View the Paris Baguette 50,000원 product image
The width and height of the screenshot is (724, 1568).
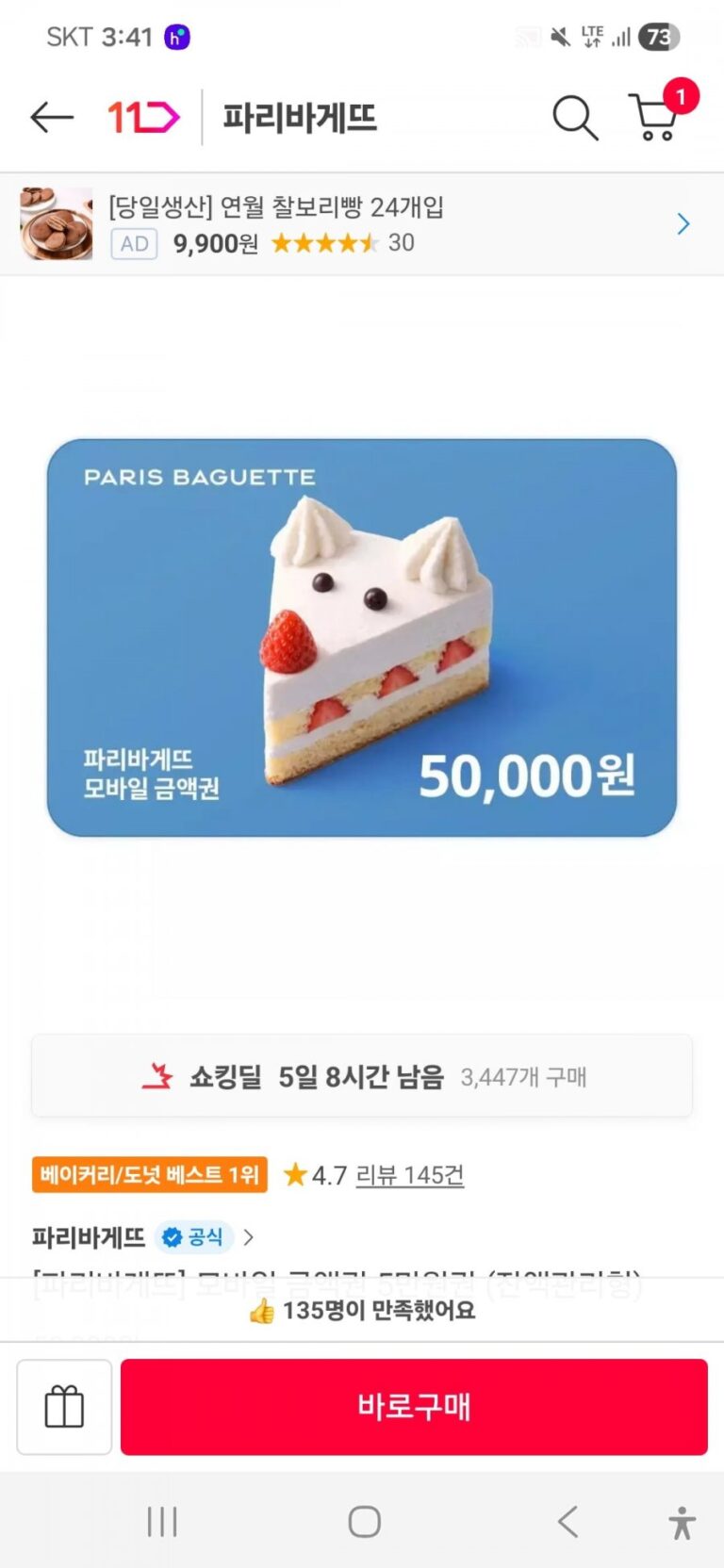coord(362,637)
